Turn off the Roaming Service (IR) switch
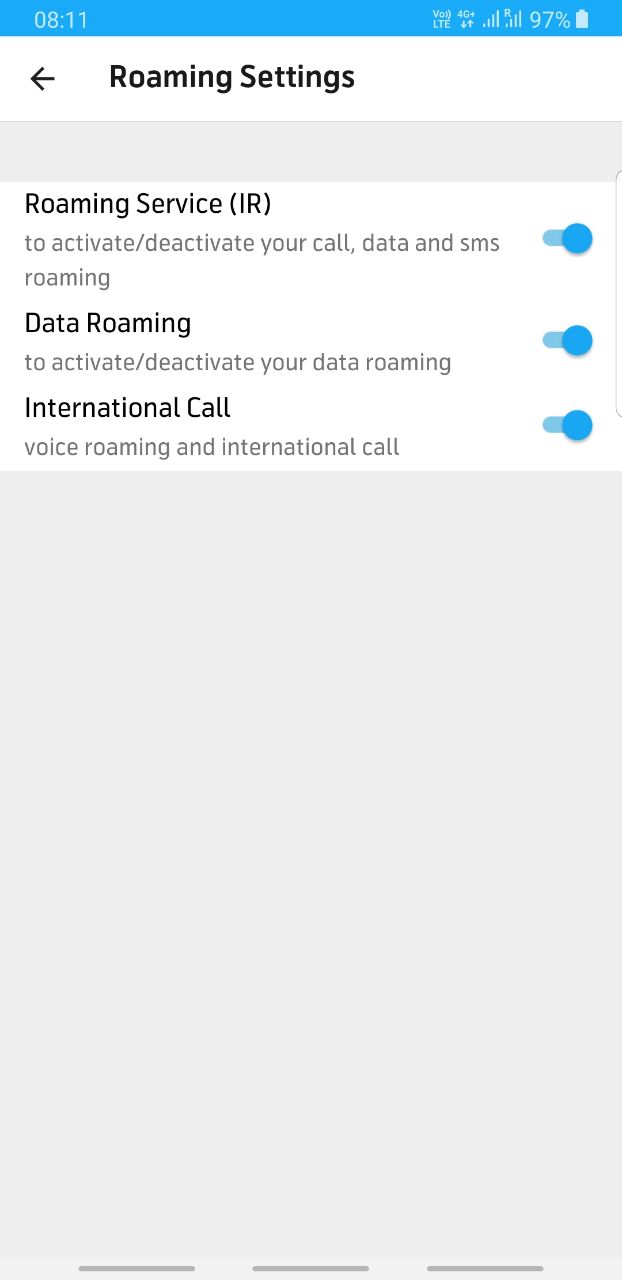622x1280 pixels. (x=567, y=239)
